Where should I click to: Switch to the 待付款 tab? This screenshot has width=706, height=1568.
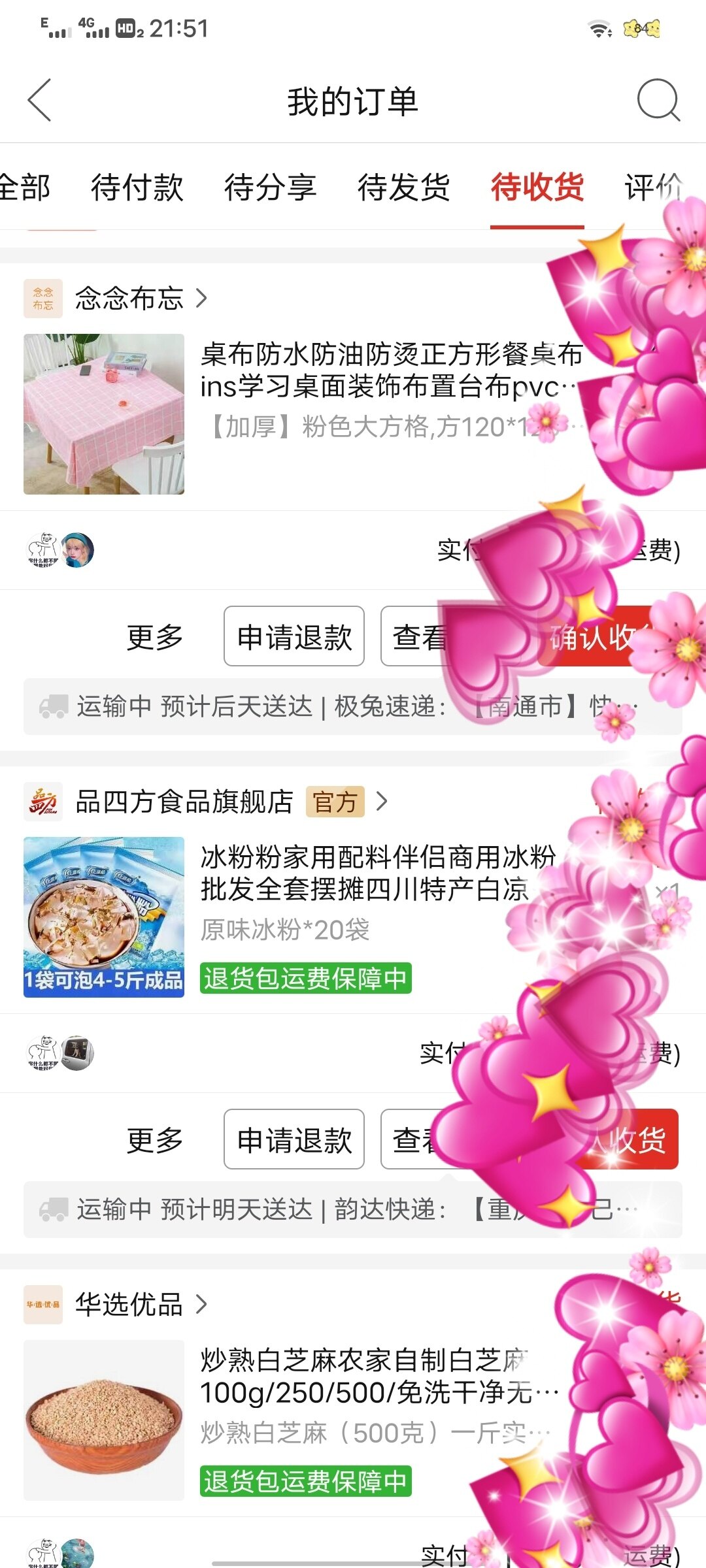[x=137, y=188]
